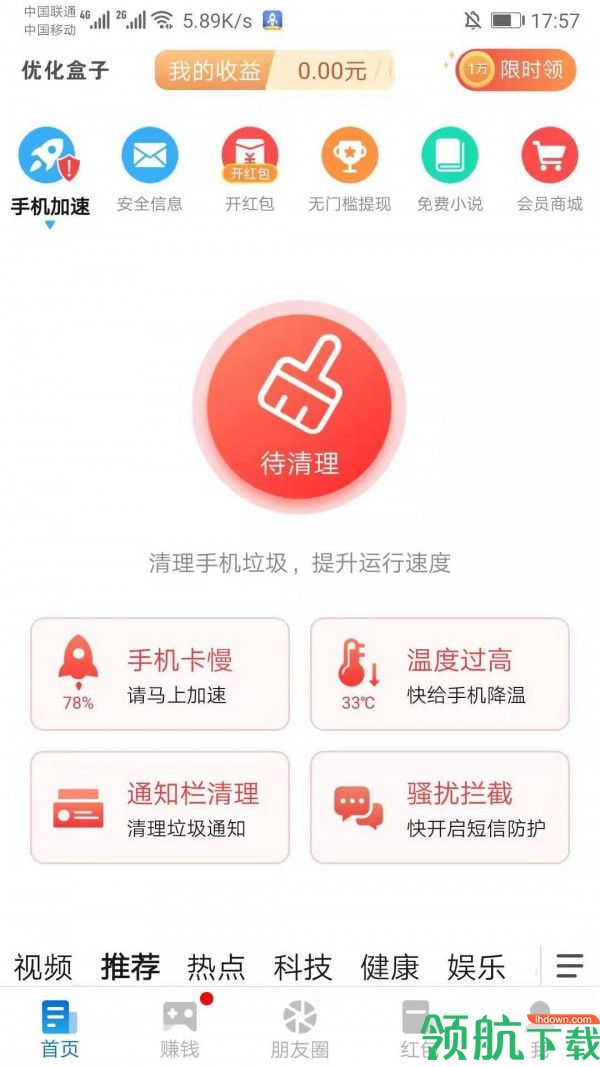
Task: Open the 温度过高 cooling card
Action: (439, 674)
